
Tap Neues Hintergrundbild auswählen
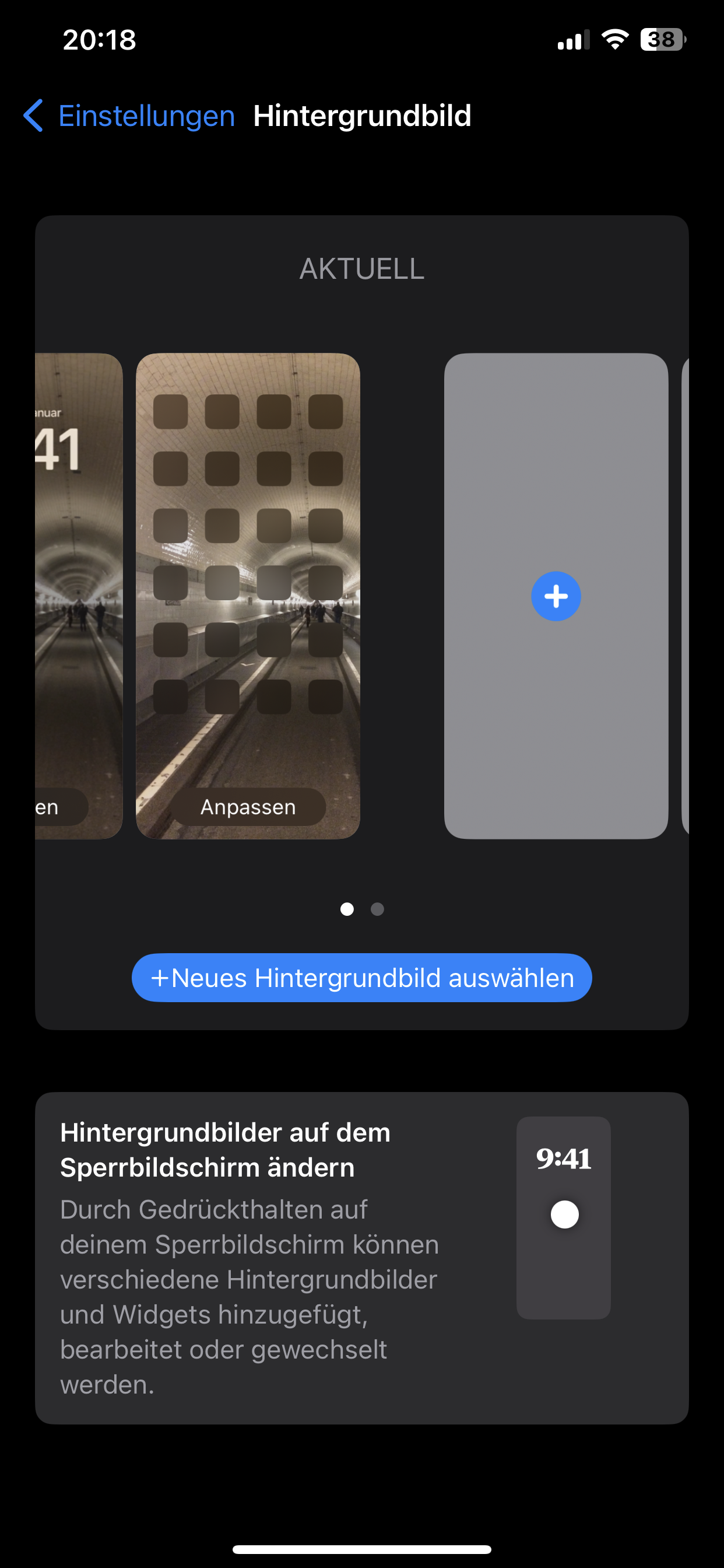(x=361, y=978)
